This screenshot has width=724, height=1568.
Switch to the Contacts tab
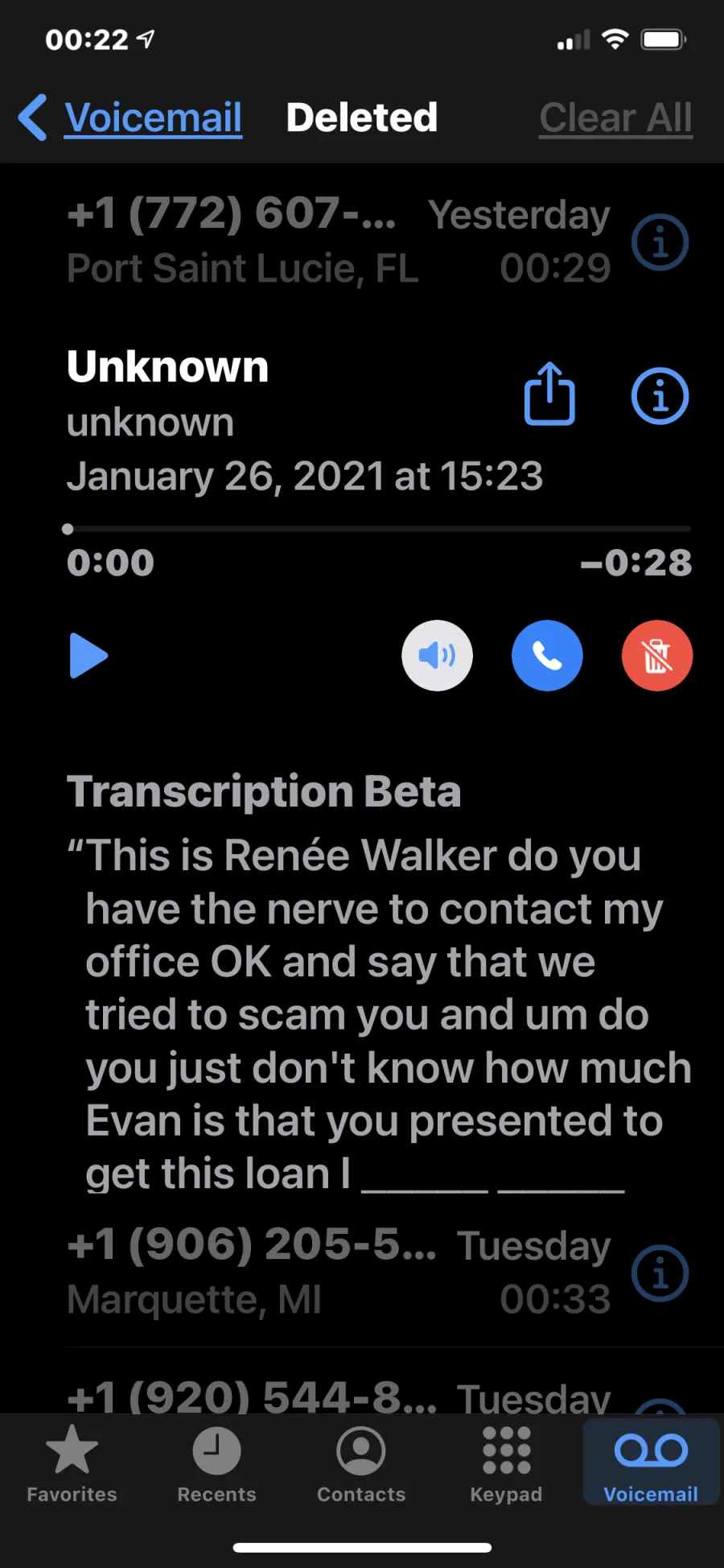(x=361, y=1463)
